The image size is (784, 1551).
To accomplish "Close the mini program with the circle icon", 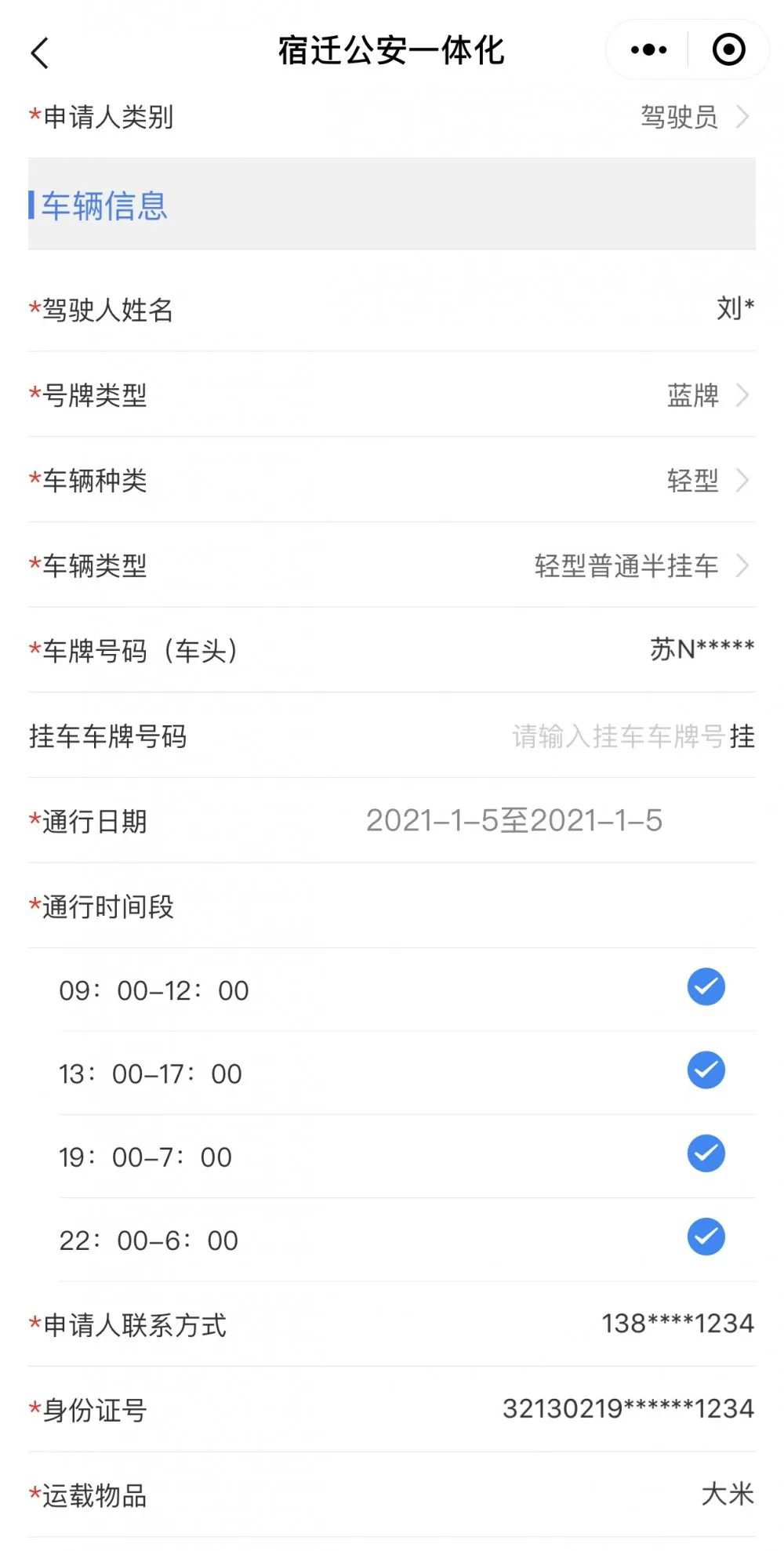I will click(728, 50).
